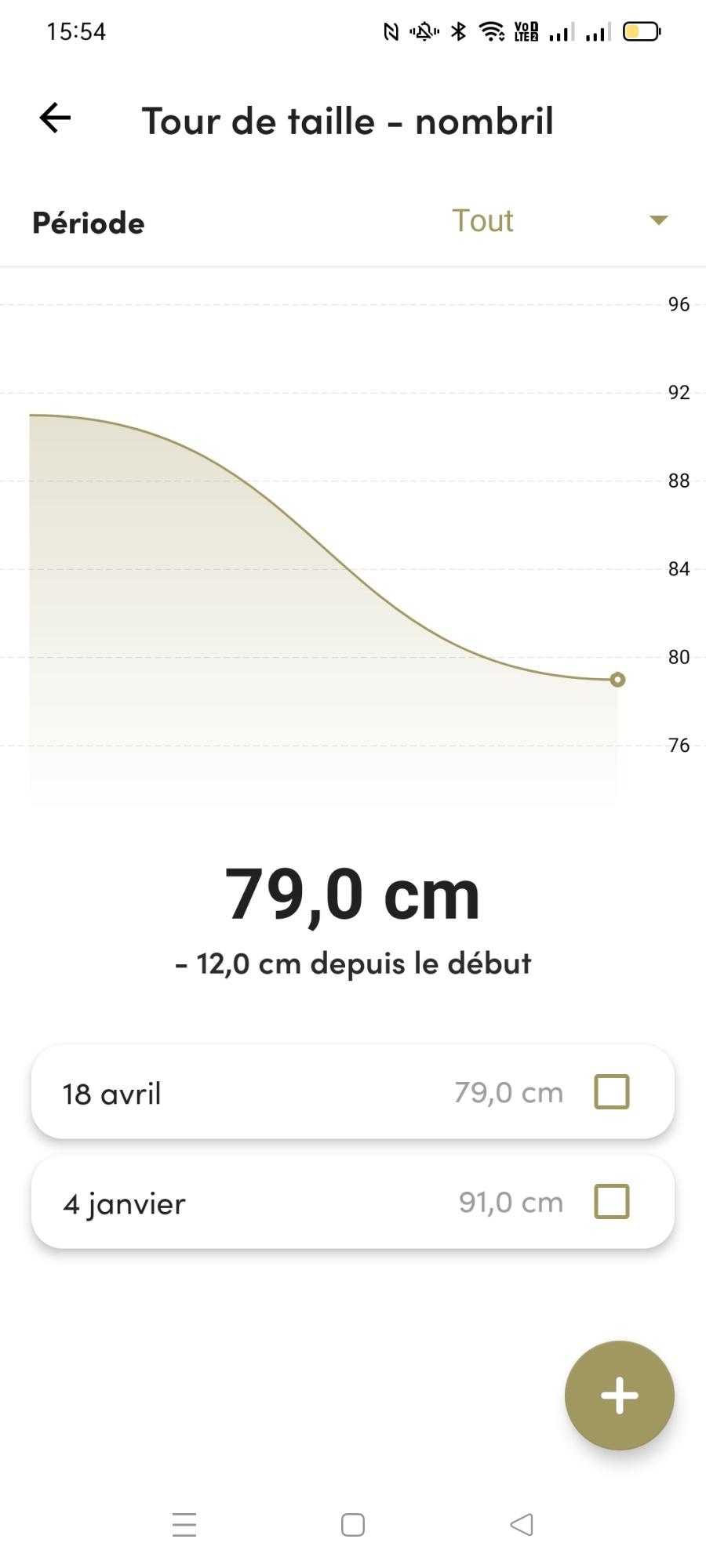Viewport: 706px width, 1568px height.
Task: Tick the checkbox for 18 avril entry
Action: 612,1091
